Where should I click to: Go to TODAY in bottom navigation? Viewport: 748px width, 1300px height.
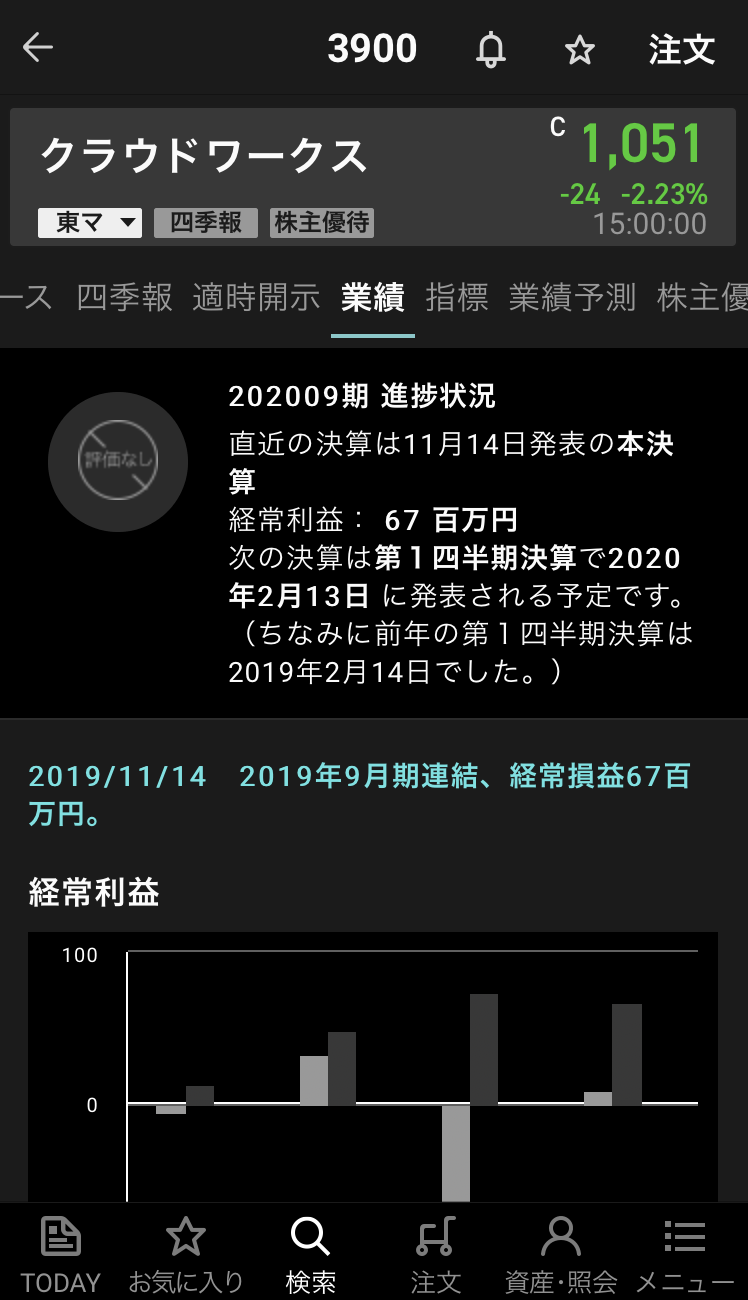61,1253
